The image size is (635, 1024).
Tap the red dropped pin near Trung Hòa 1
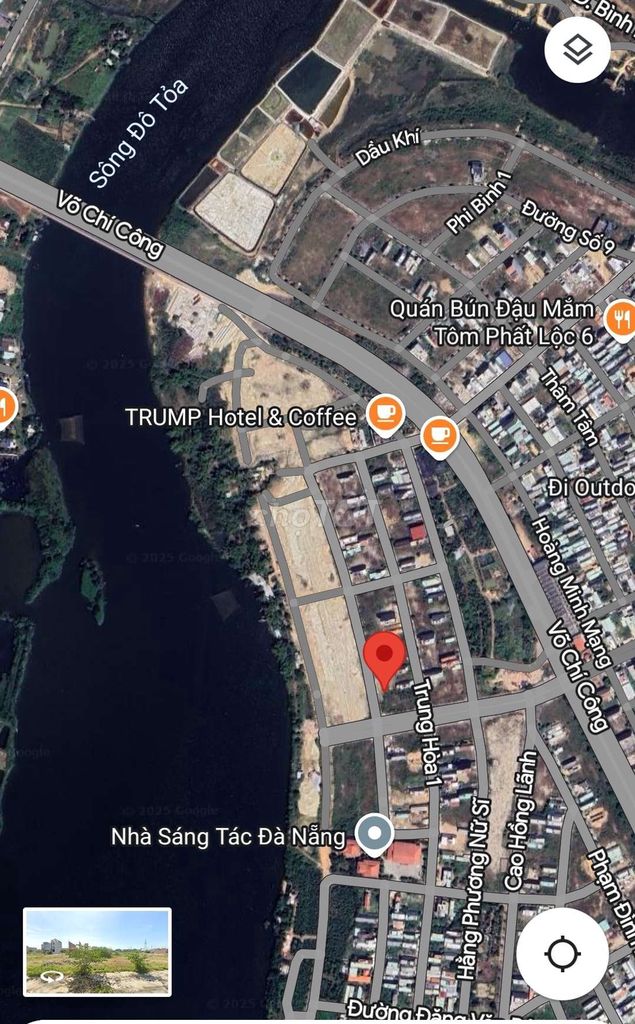click(x=384, y=658)
